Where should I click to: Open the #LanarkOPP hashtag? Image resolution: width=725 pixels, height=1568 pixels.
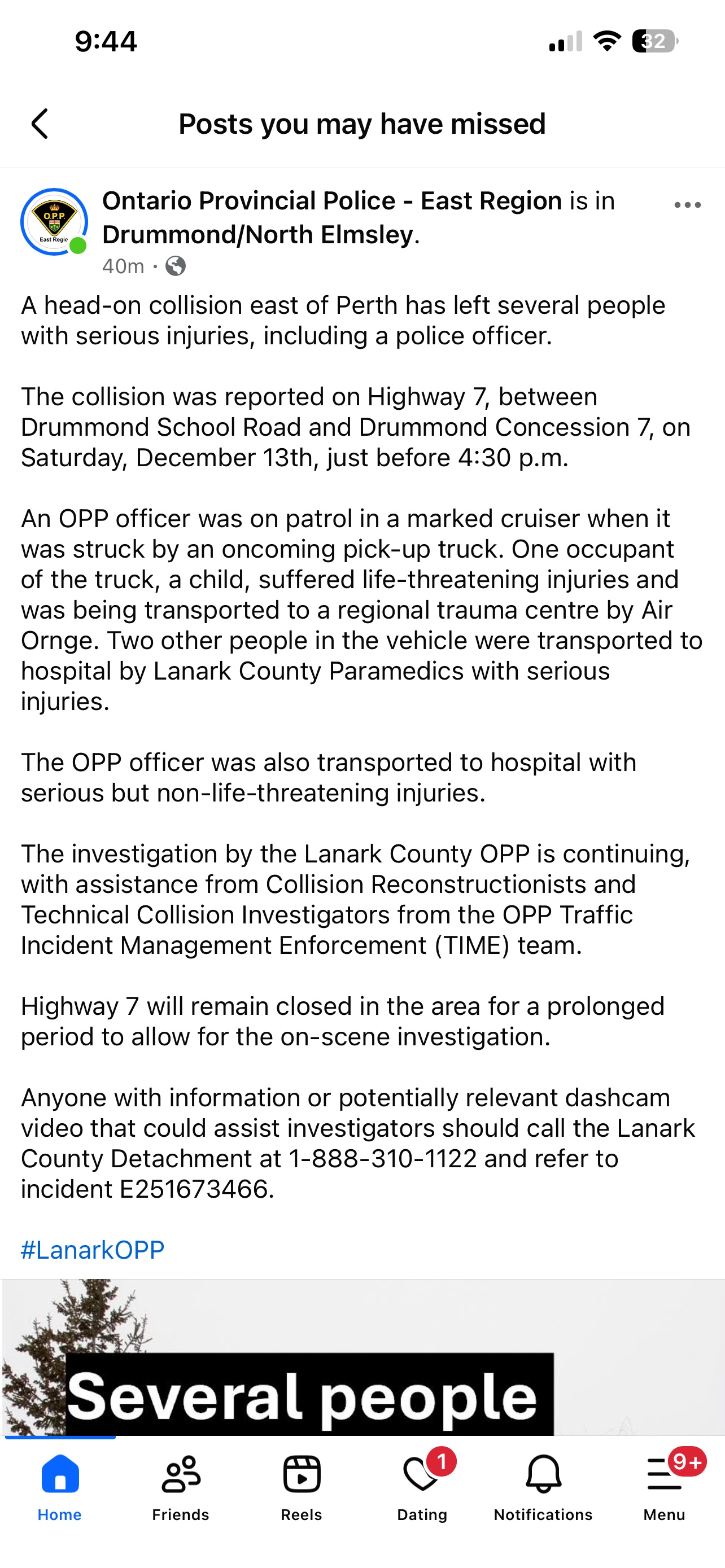coord(93,1250)
